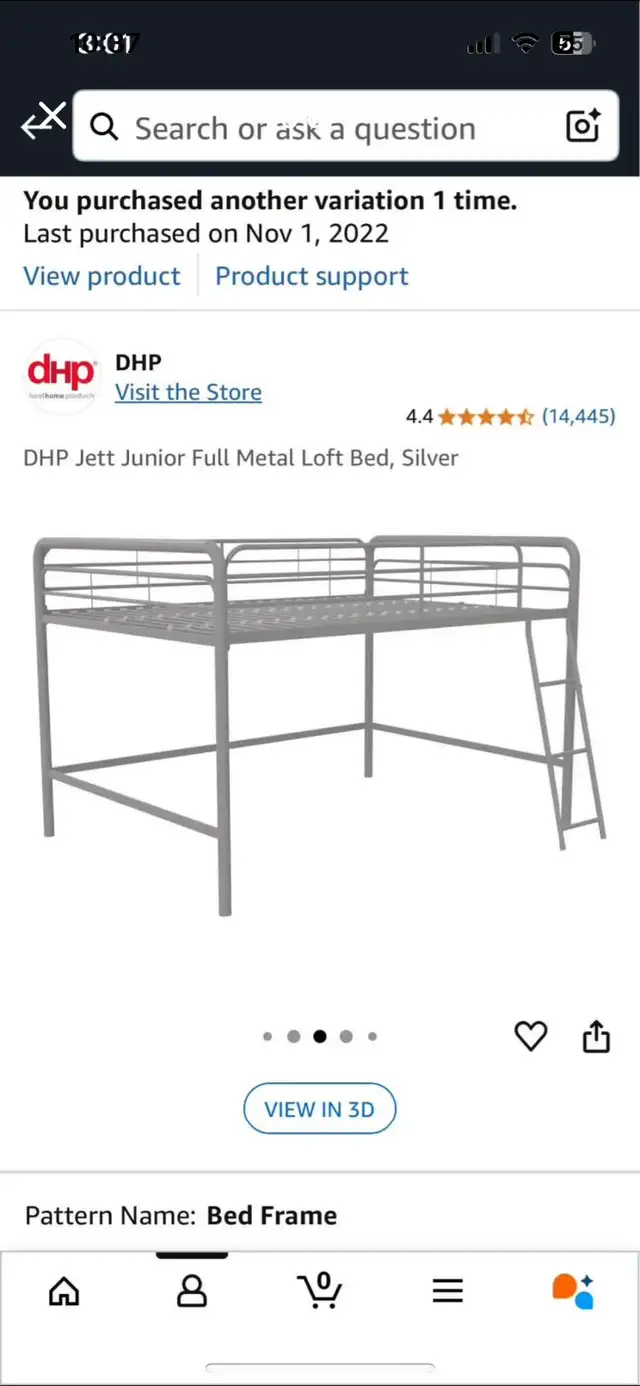Open the camera lens search icon
640x1386 pixels.
(582, 127)
